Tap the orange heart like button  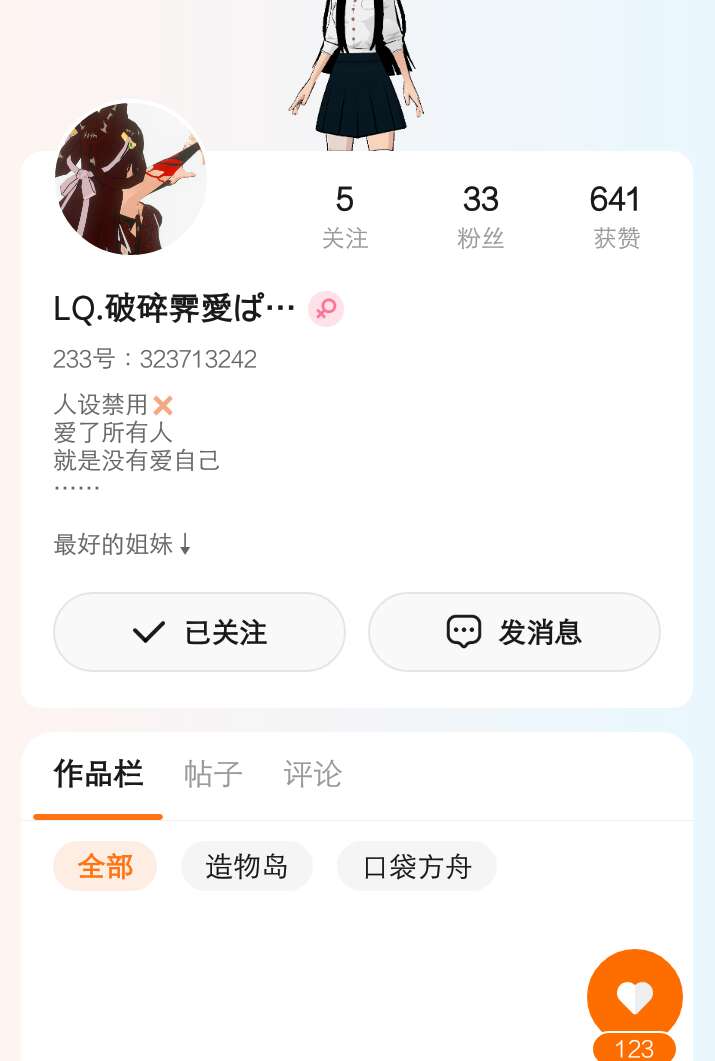tap(634, 996)
